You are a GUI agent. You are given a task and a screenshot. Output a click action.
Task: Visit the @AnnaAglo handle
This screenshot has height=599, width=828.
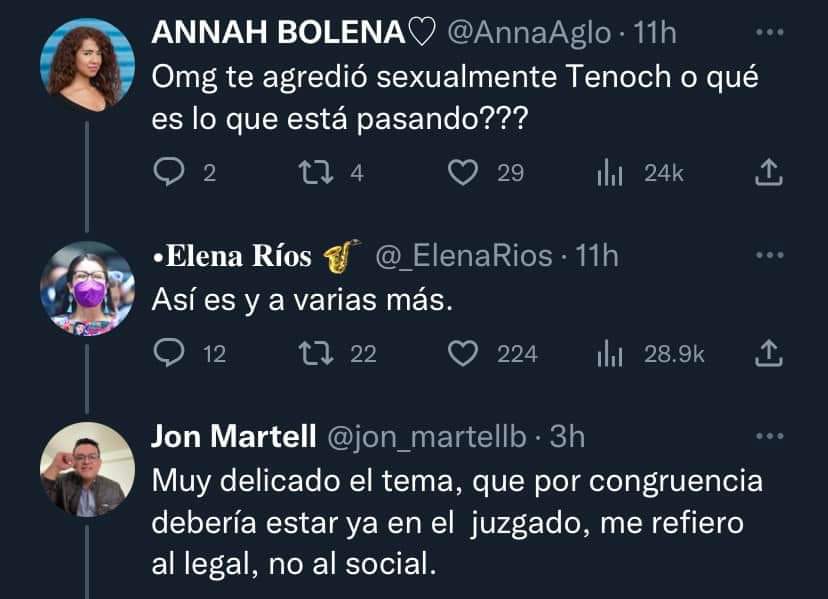tap(526, 33)
